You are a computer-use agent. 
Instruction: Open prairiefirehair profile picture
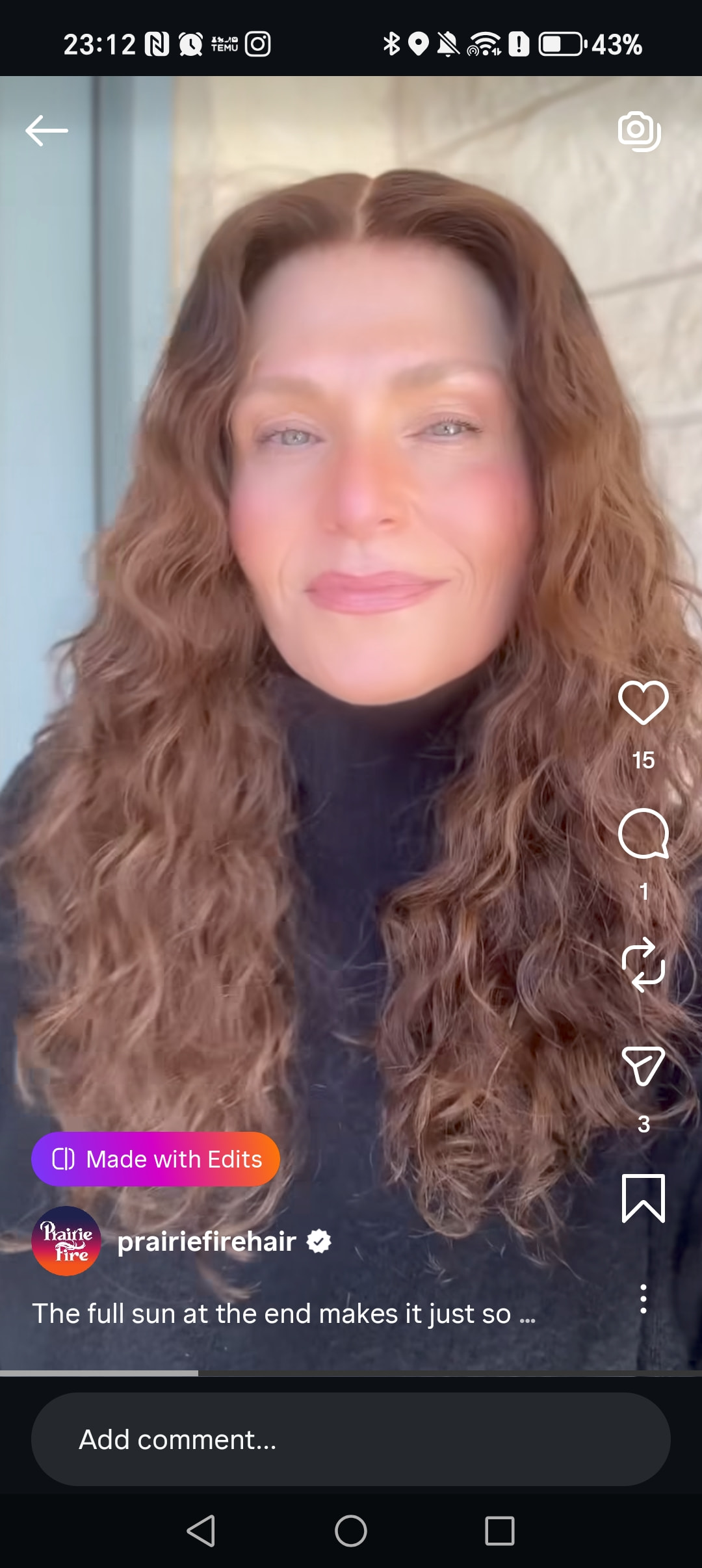(x=66, y=1241)
